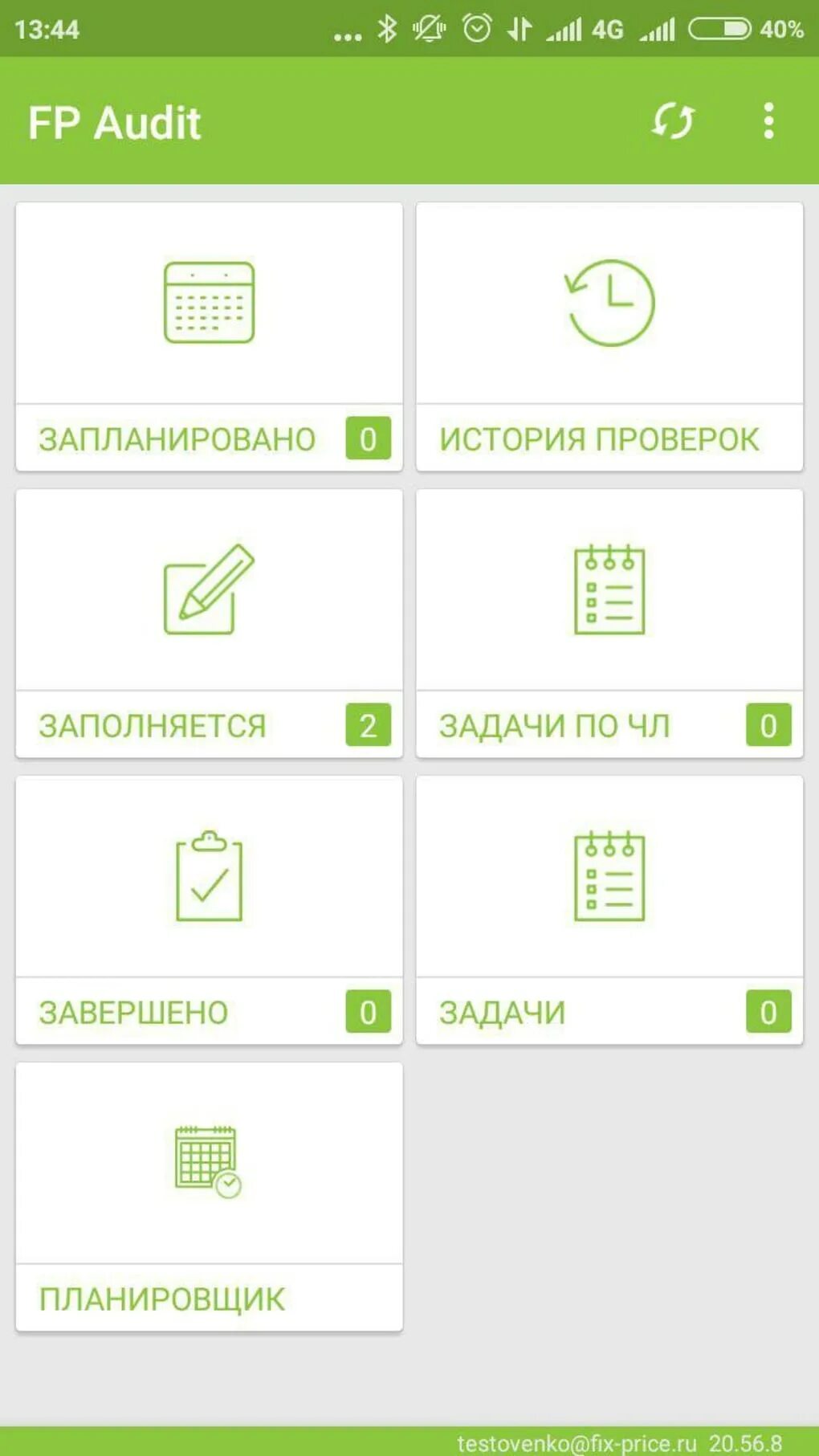Open the Завершено tile

coord(209,910)
